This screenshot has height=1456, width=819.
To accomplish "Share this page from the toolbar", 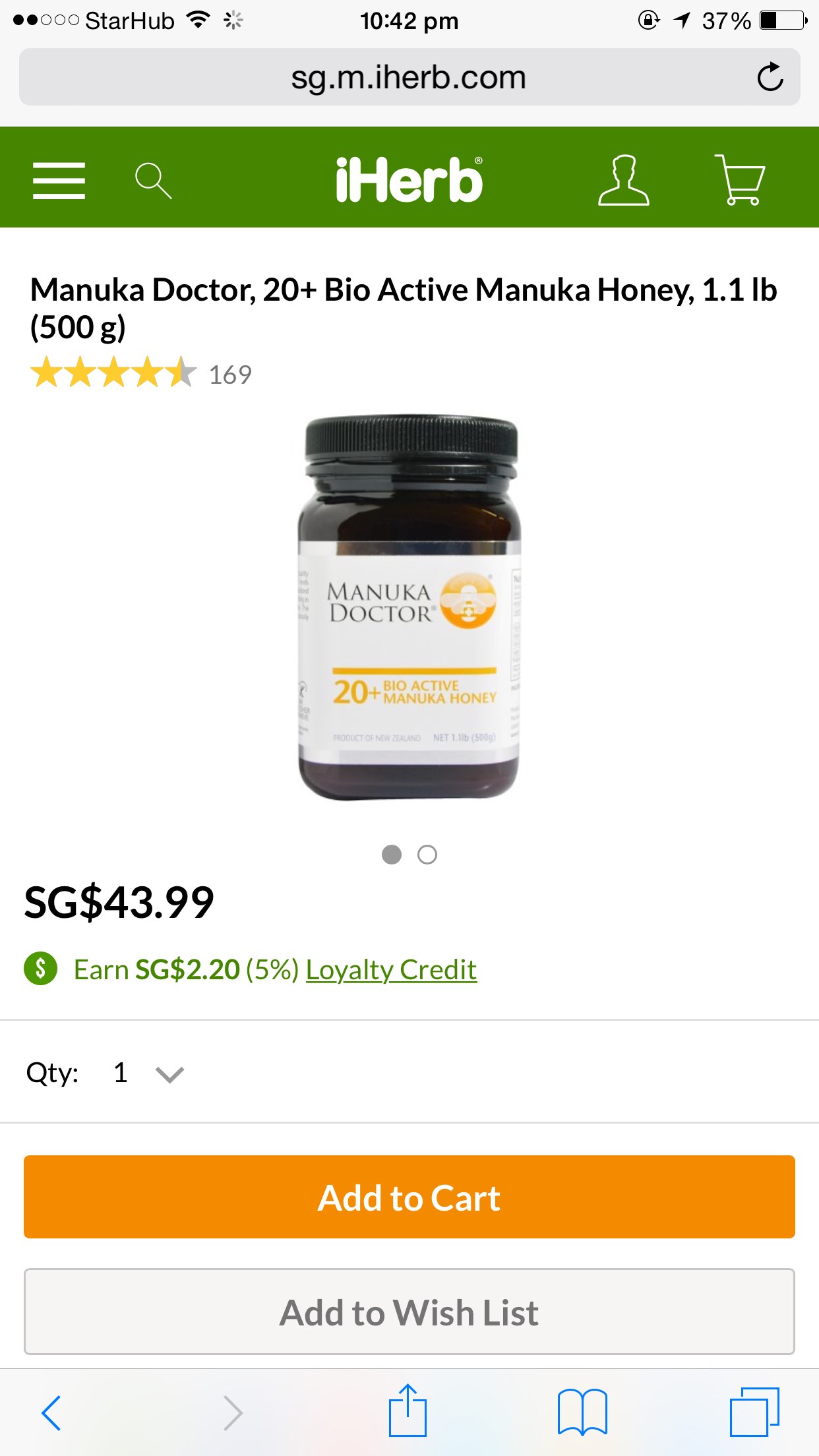I will click(408, 1411).
